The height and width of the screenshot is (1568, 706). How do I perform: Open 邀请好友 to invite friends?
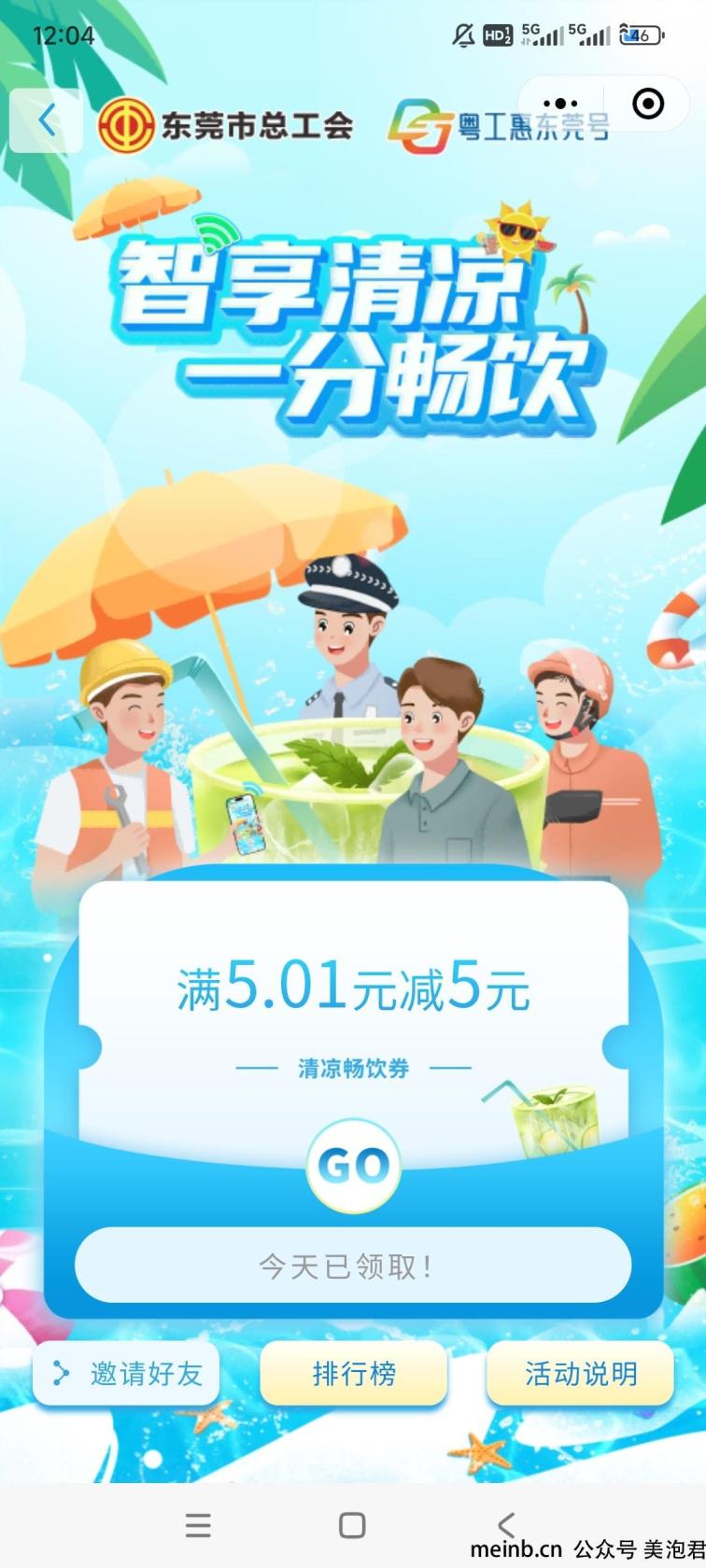click(126, 1373)
